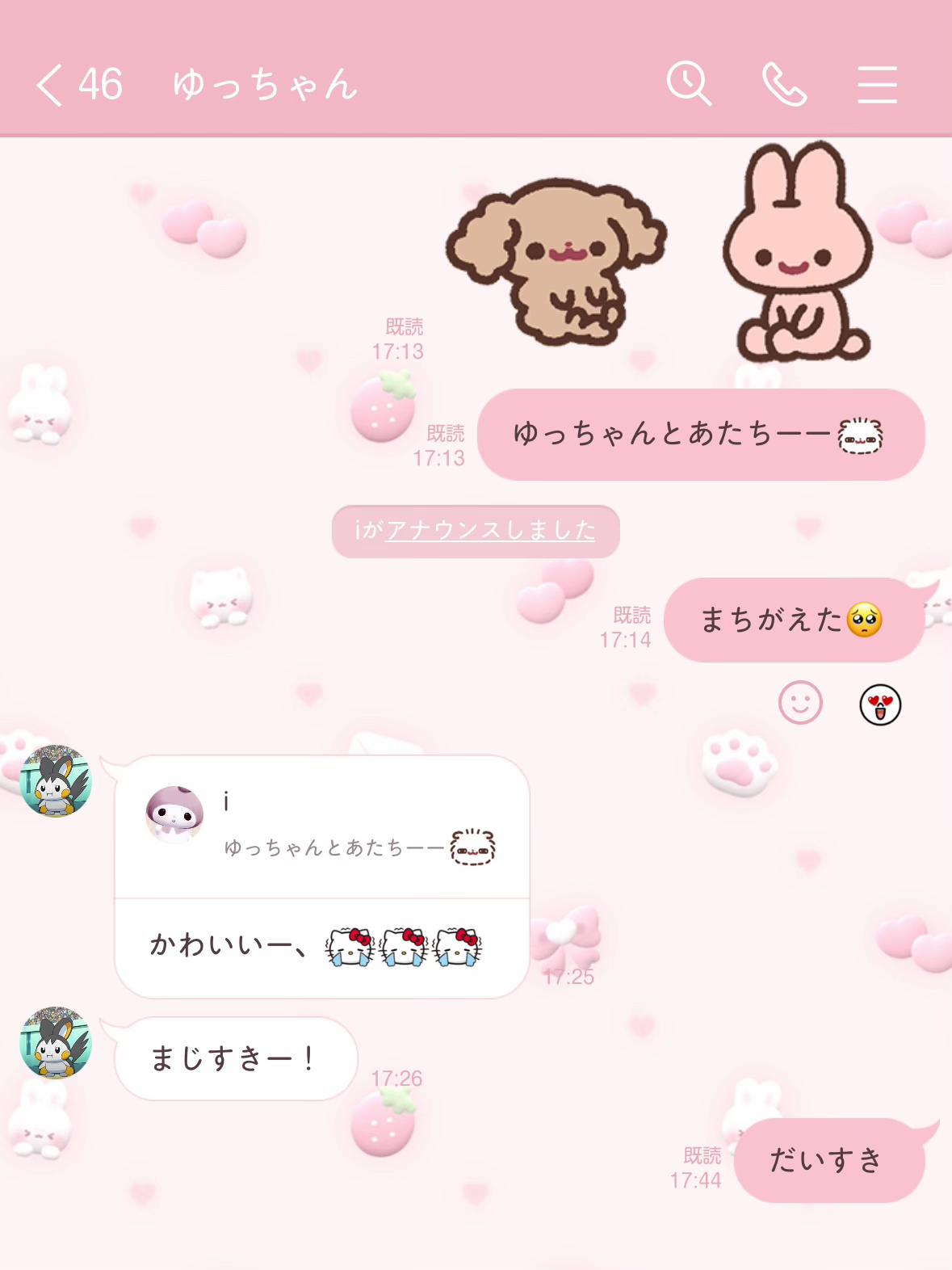View the heart-eyes reaction on まちがえた
Image resolution: width=952 pixels, height=1270 pixels.
(x=879, y=704)
